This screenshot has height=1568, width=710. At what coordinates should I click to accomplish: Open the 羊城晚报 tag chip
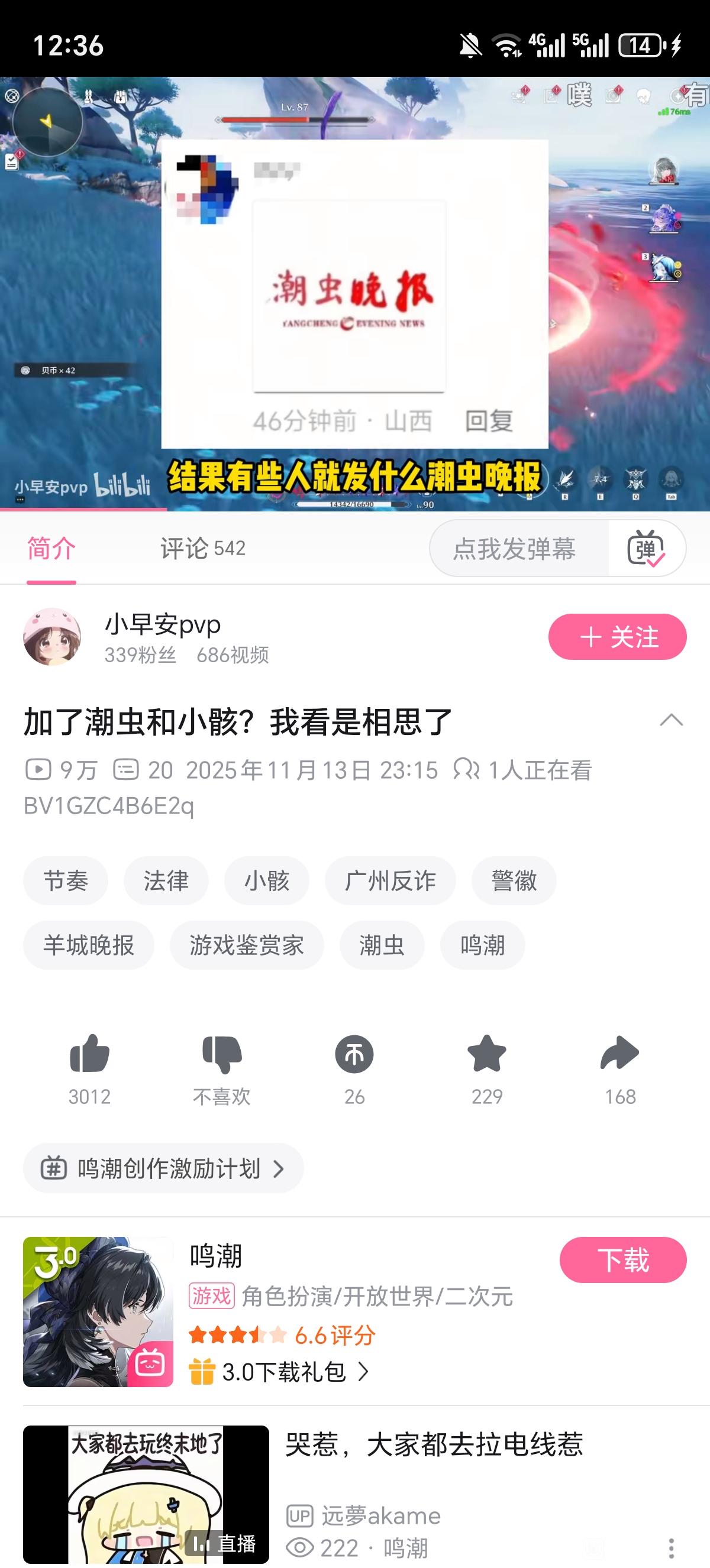coord(88,945)
